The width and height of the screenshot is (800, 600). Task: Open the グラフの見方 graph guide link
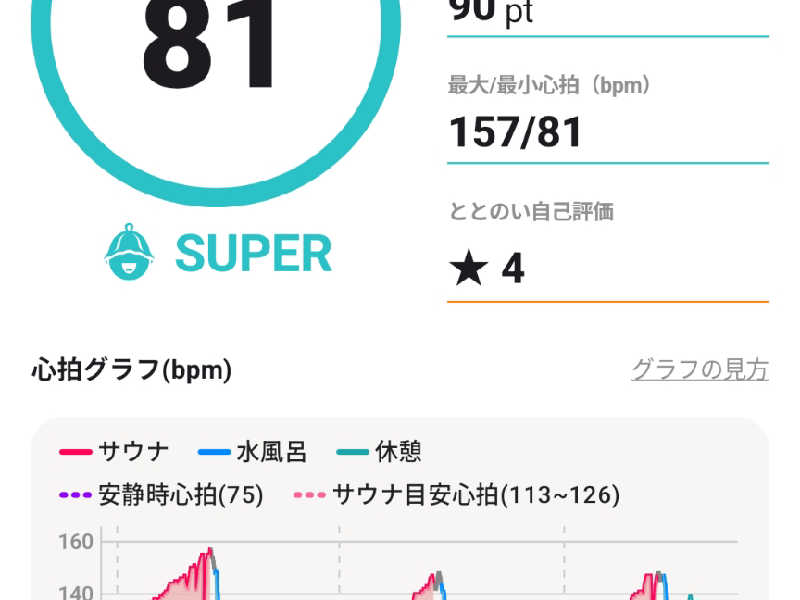tap(699, 370)
